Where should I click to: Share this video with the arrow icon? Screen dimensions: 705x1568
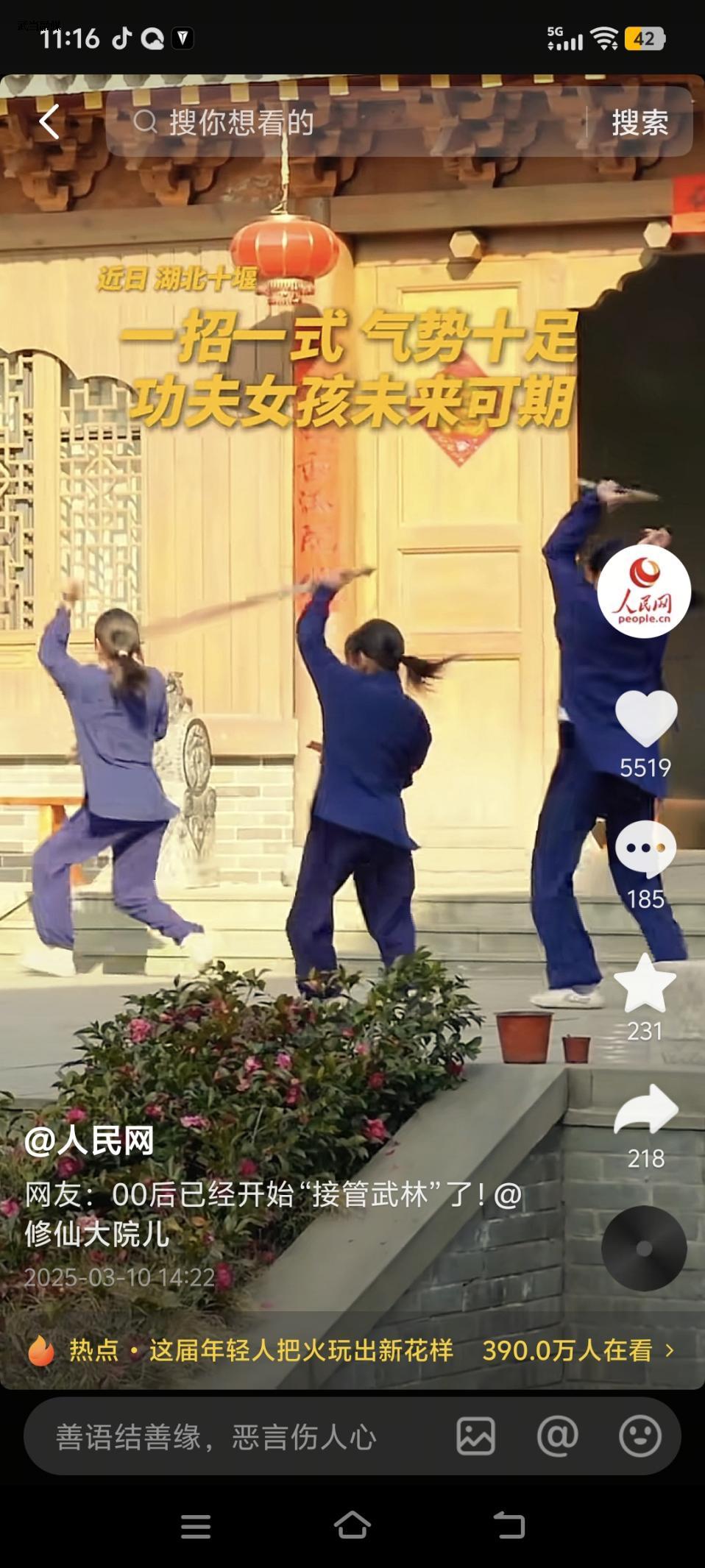click(645, 1110)
